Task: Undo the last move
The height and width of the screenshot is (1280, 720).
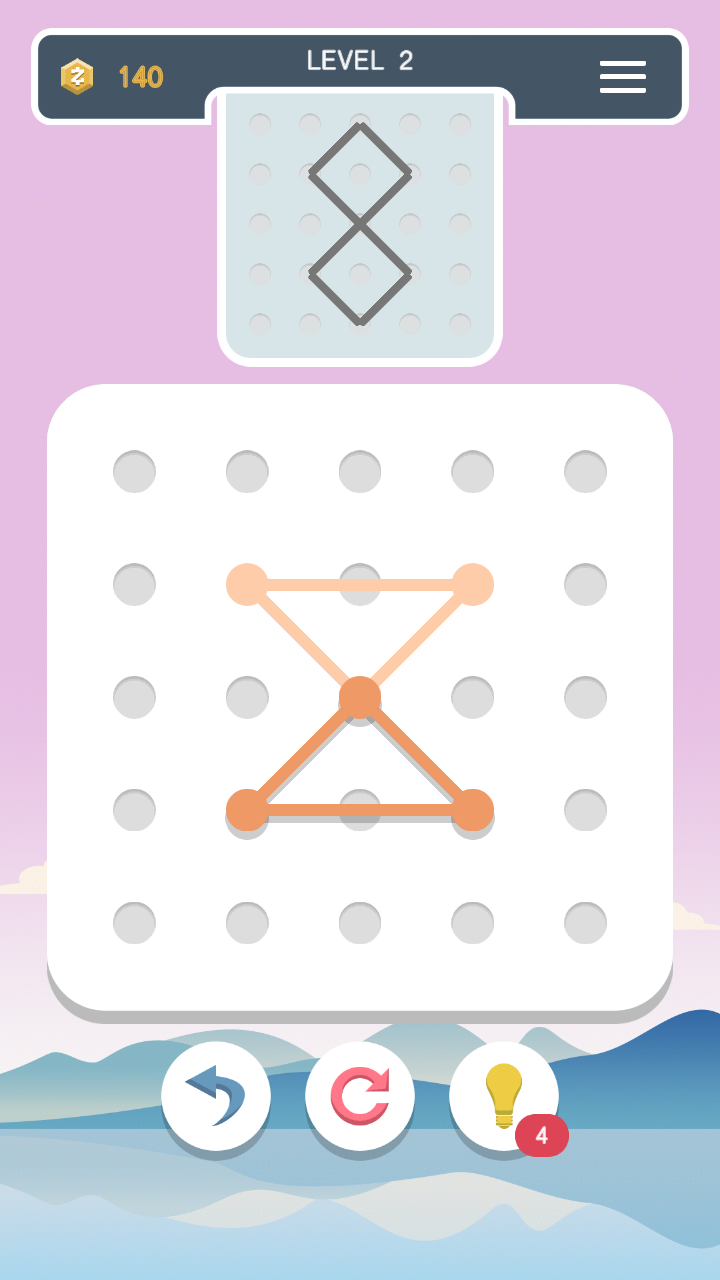Action: pyautogui.click(x=216, y=1096)
